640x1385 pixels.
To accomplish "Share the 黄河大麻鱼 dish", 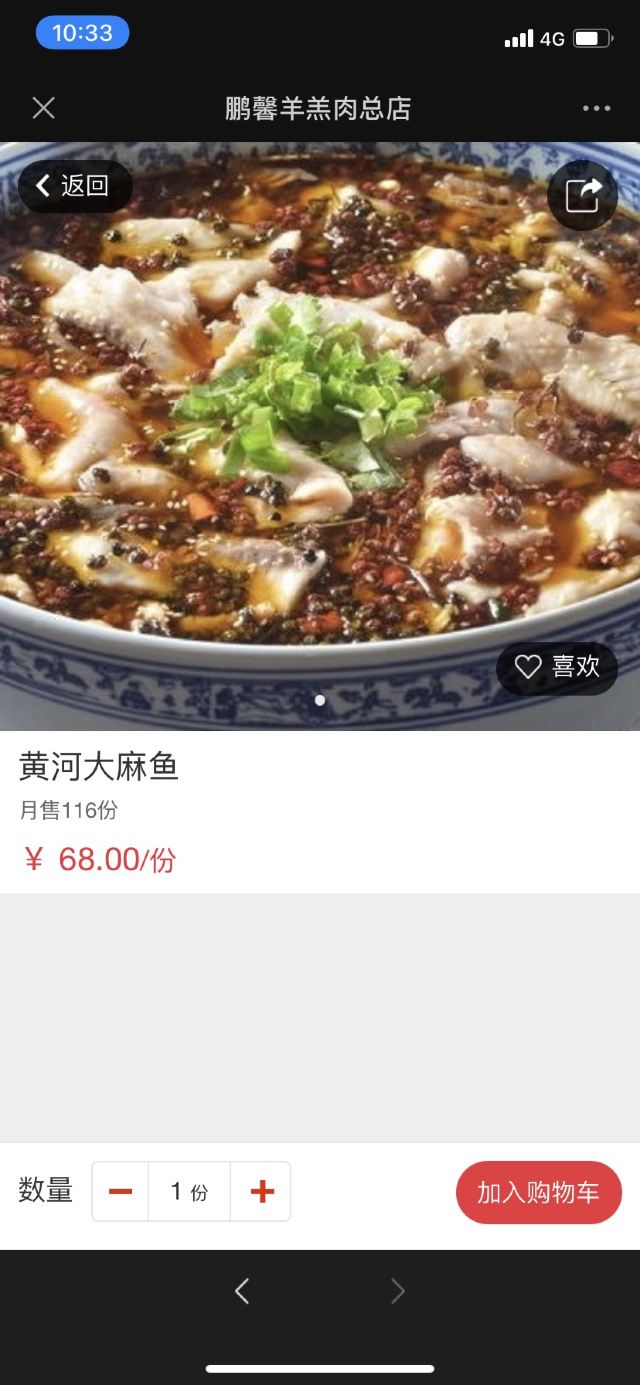I will coord(583,195).
